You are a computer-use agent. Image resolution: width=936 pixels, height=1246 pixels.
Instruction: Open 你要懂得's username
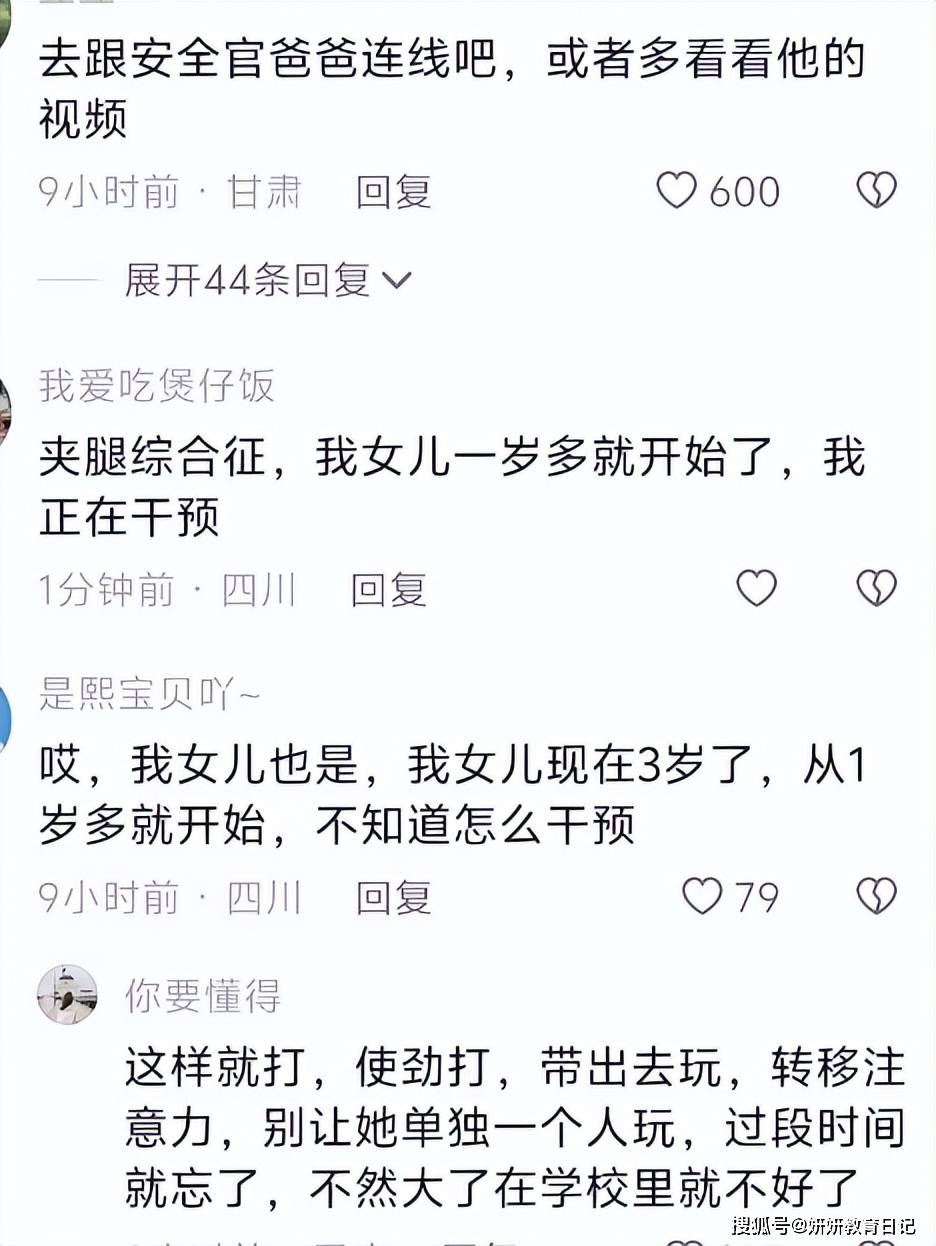(x=203, y=995)
